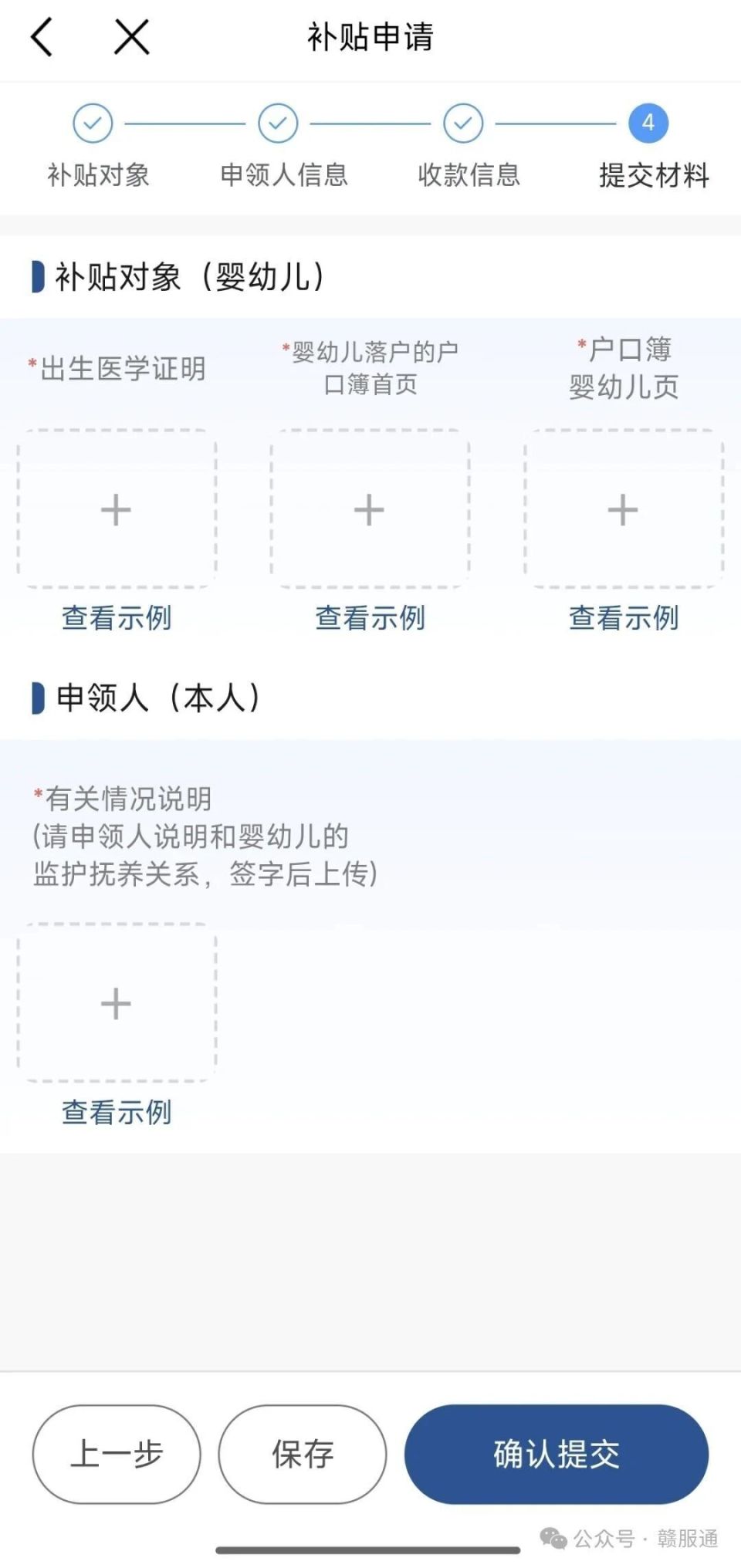The width and height of the screenshot is (741, 1568).
Task: Tap the plus icon to upload 户口簿婴幼儿页
Action: point(624,508)
